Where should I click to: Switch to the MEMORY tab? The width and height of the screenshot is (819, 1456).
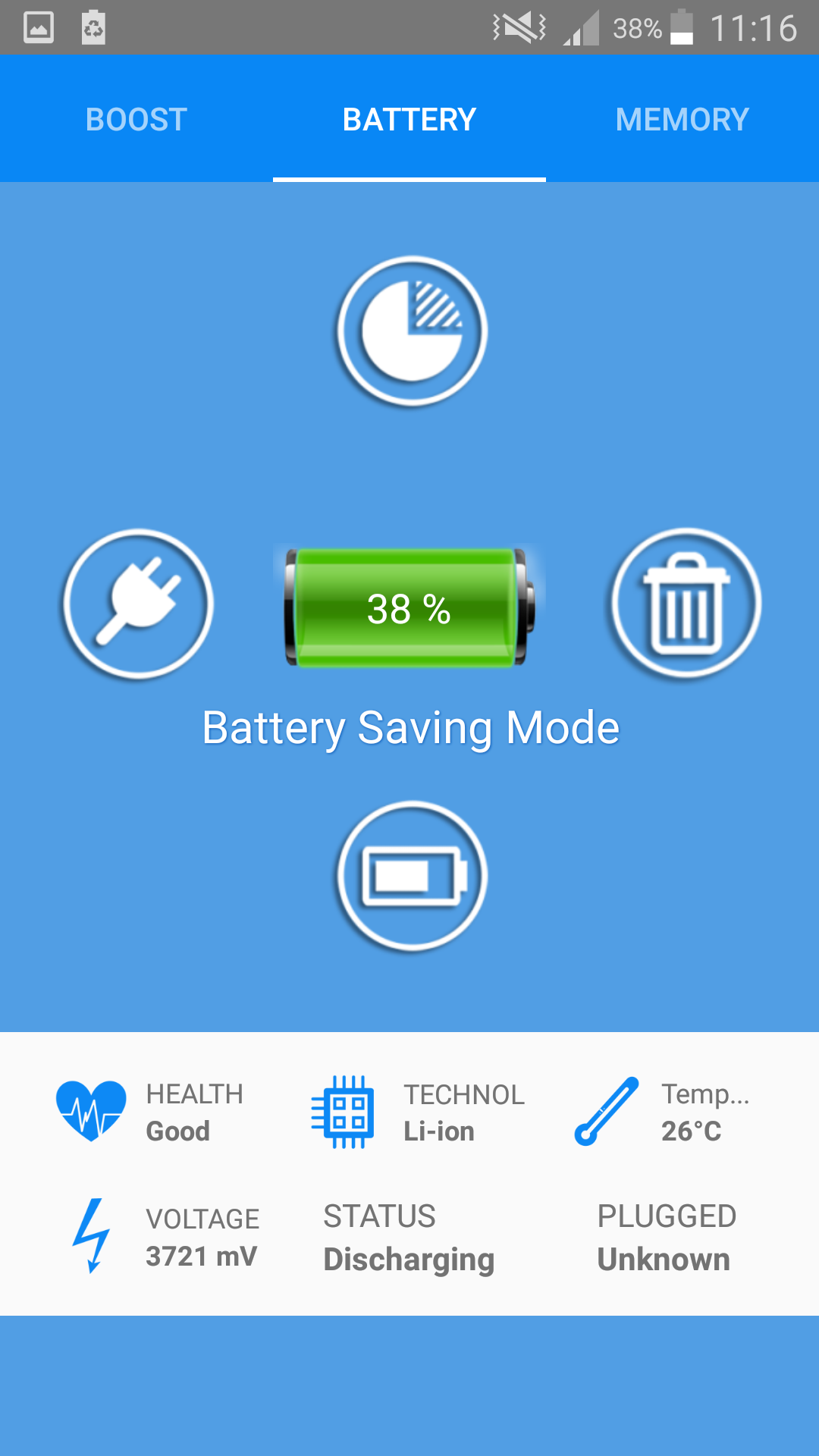point(682,119)
